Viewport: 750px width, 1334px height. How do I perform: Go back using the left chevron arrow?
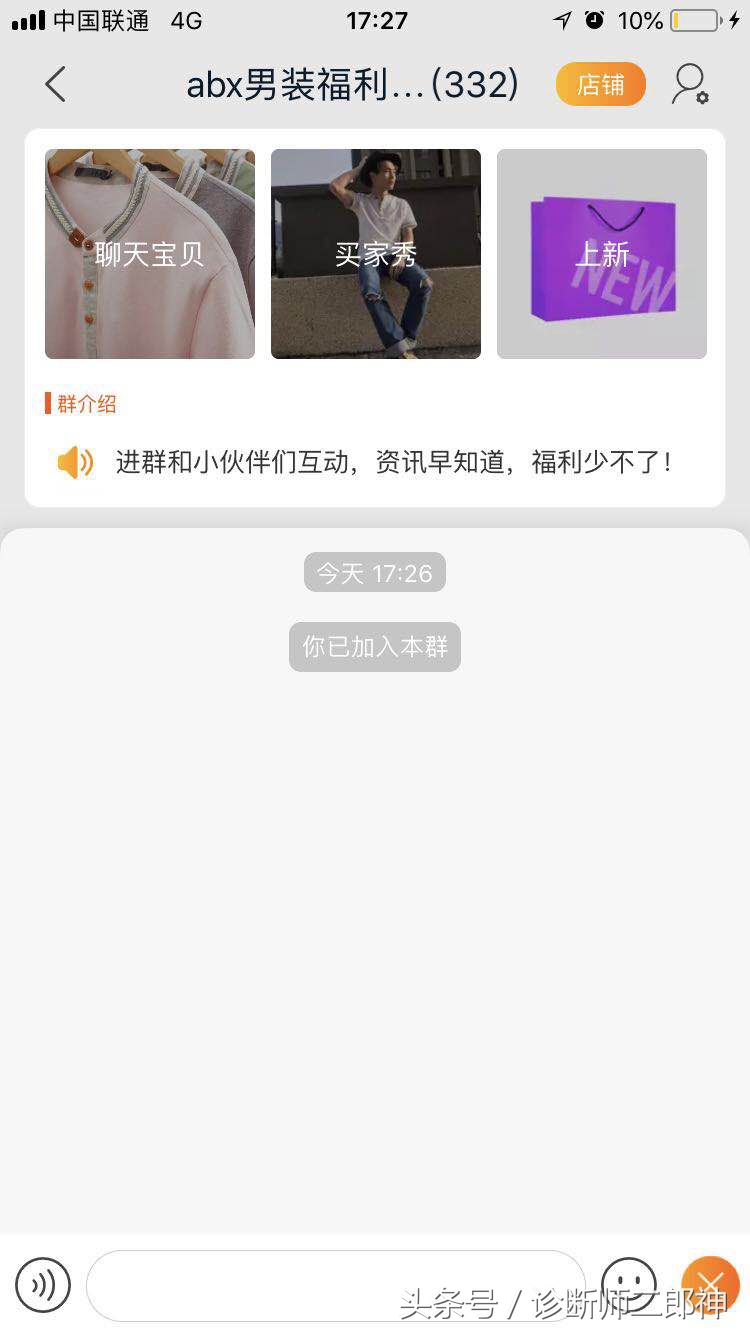click(x=55, y=85)
